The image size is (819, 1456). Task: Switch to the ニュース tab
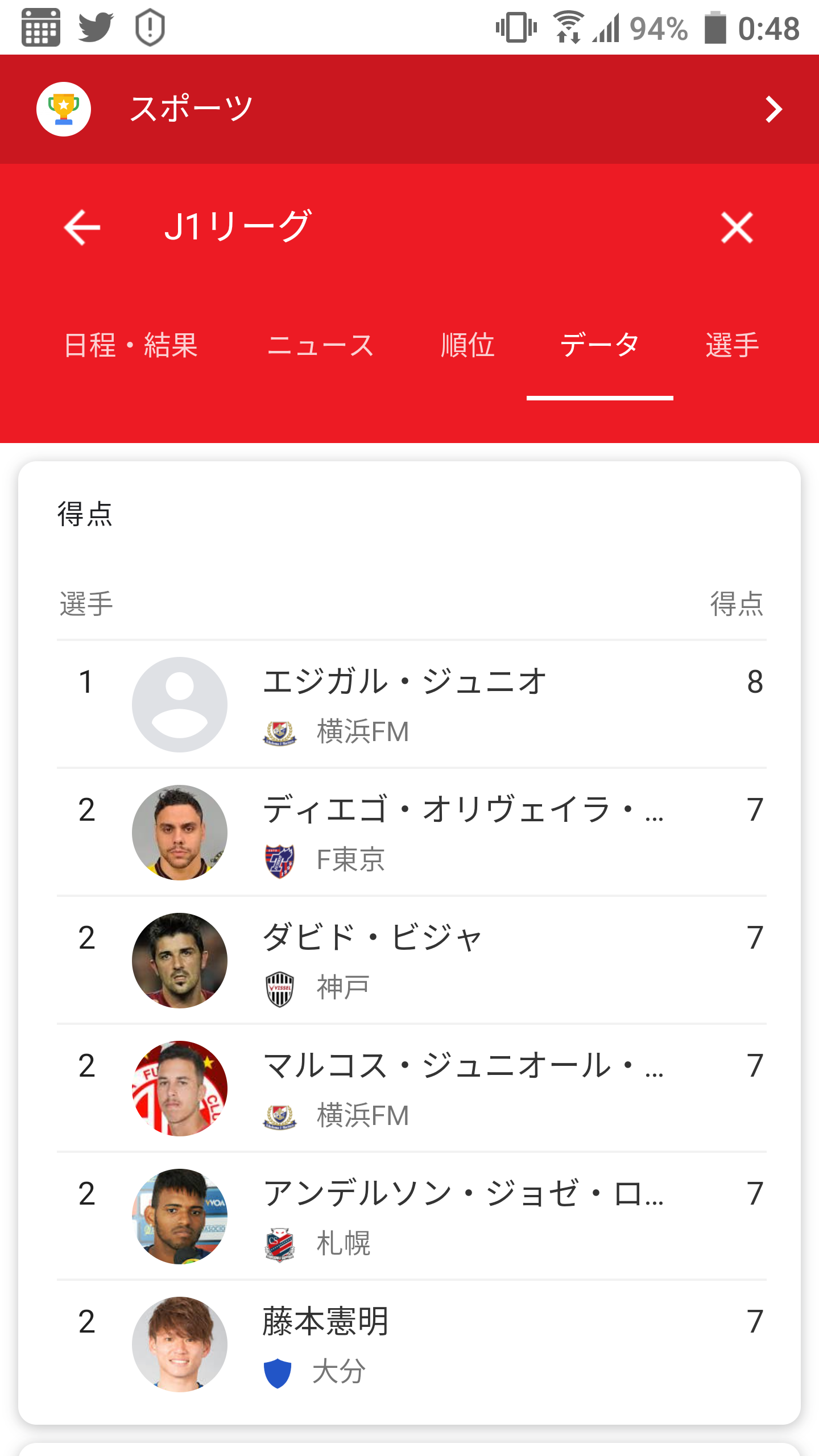click(320, 345)
